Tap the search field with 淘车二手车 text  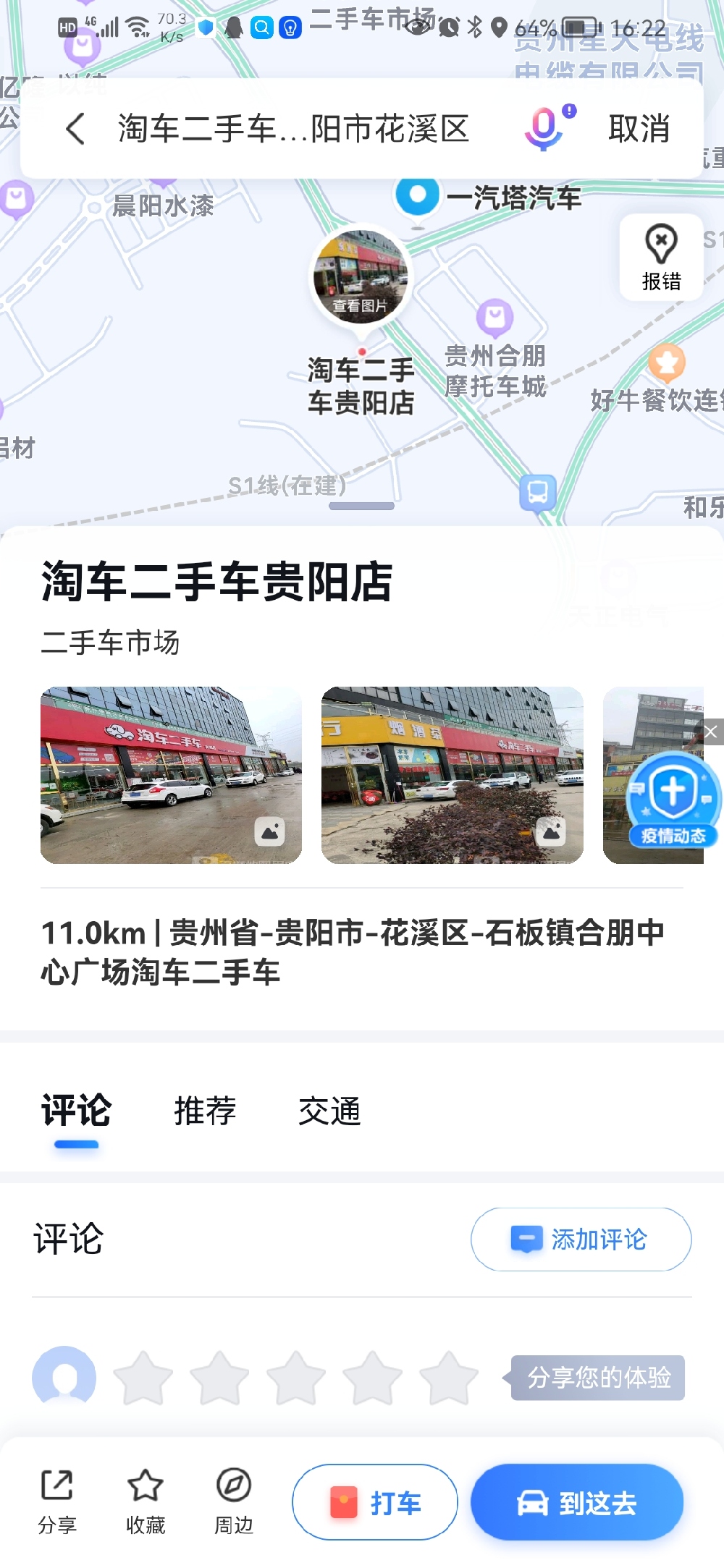[x=293, y=130]
